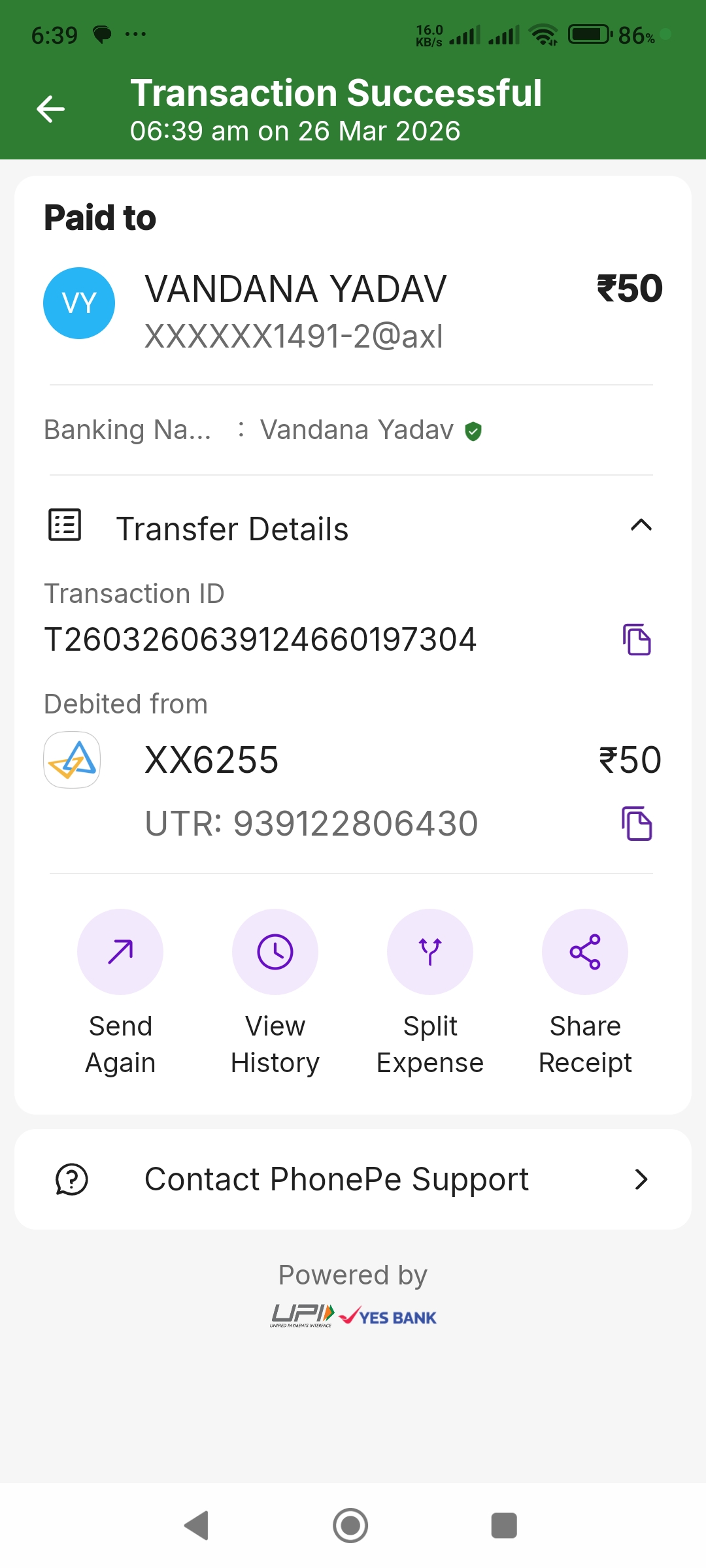Split Expense for this payment
The width and height of the screenshot is (706, 1568).
click(x=430, y=952)
